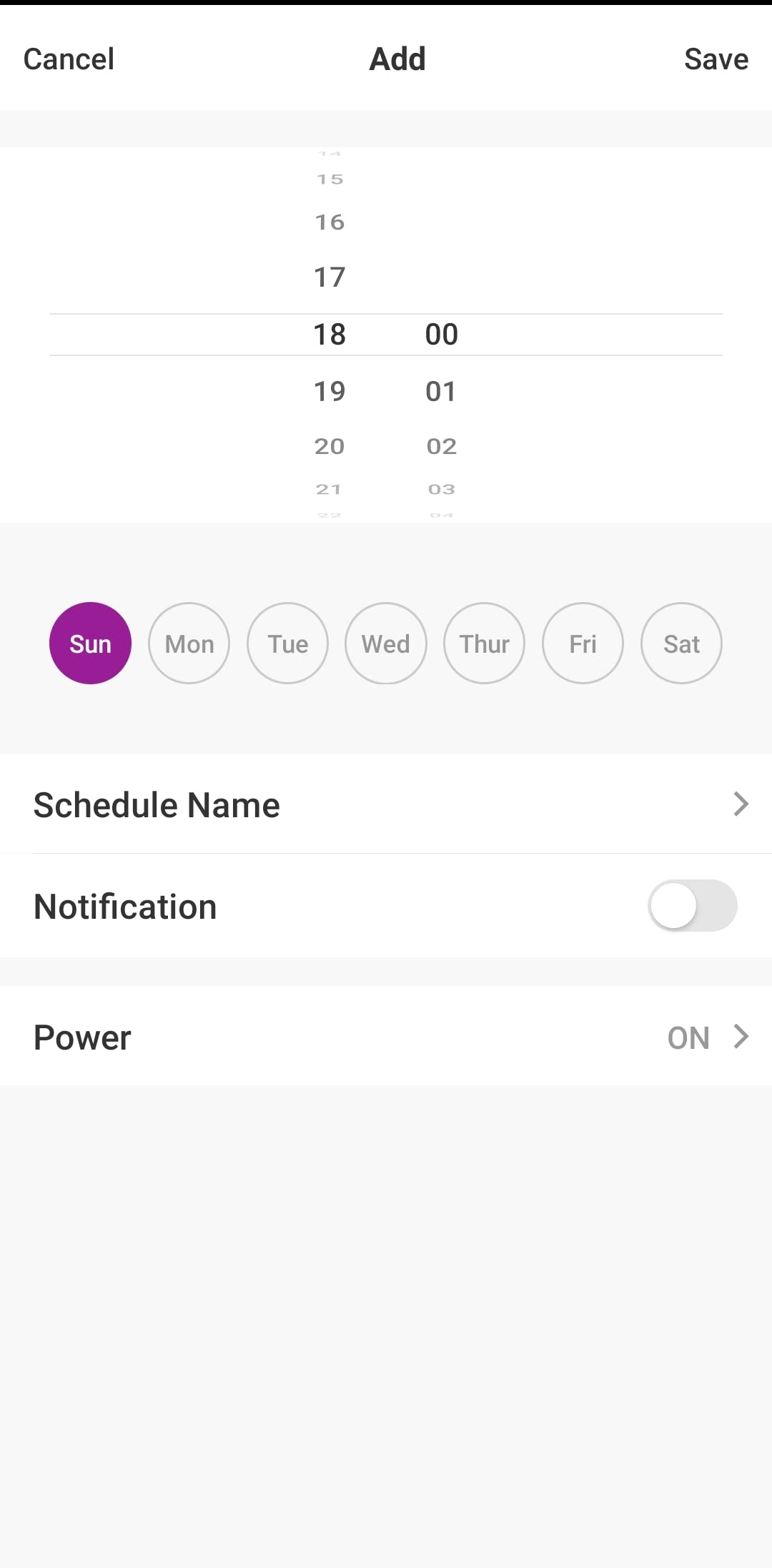Enable Fri for this schedule
Screen dimensions: 772x1568
click(x=583, y=644)
